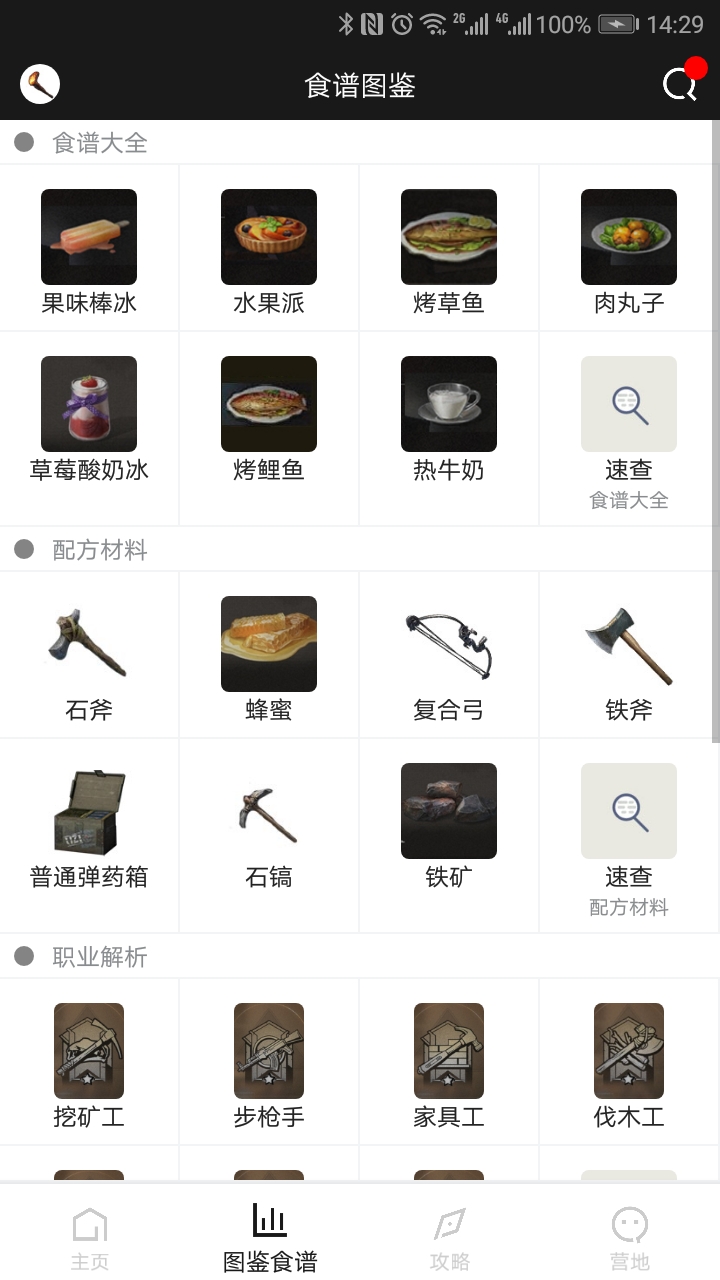Select the 铁矿 iron ore item icon
The image size is (720, 1280).
pyautogui.click(x=449, y=811)
